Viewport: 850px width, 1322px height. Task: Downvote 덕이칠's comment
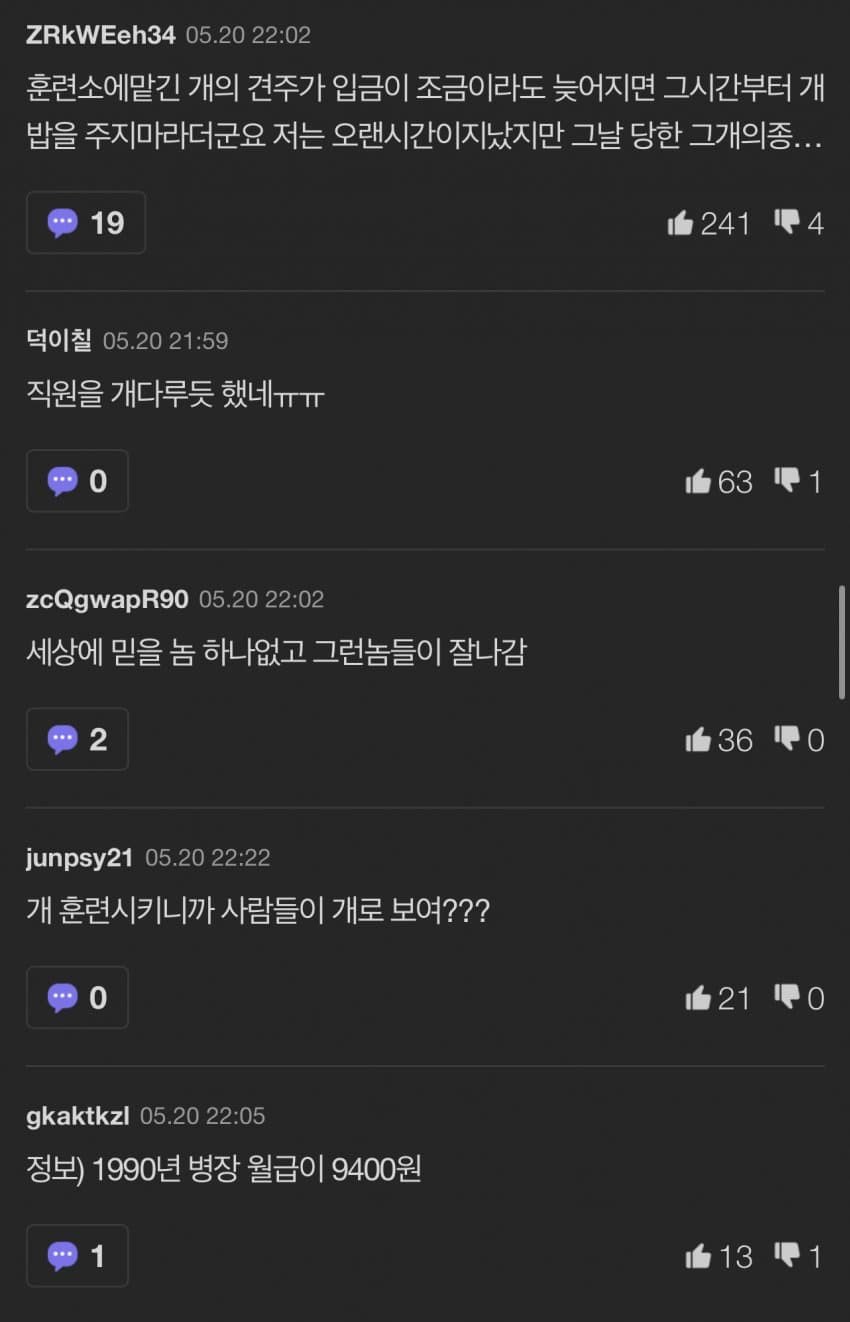(x=795, y=481)
